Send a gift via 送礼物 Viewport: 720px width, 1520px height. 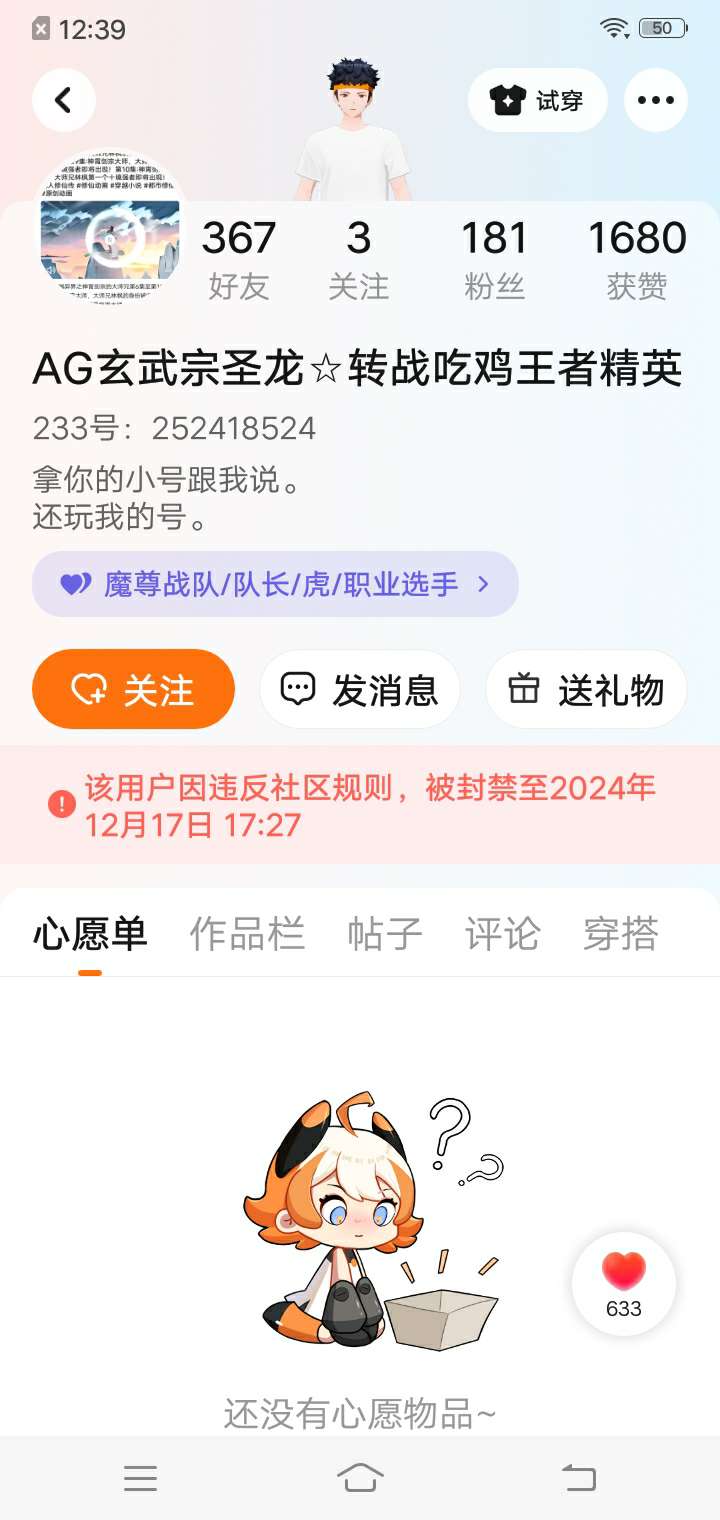point(586,689)
